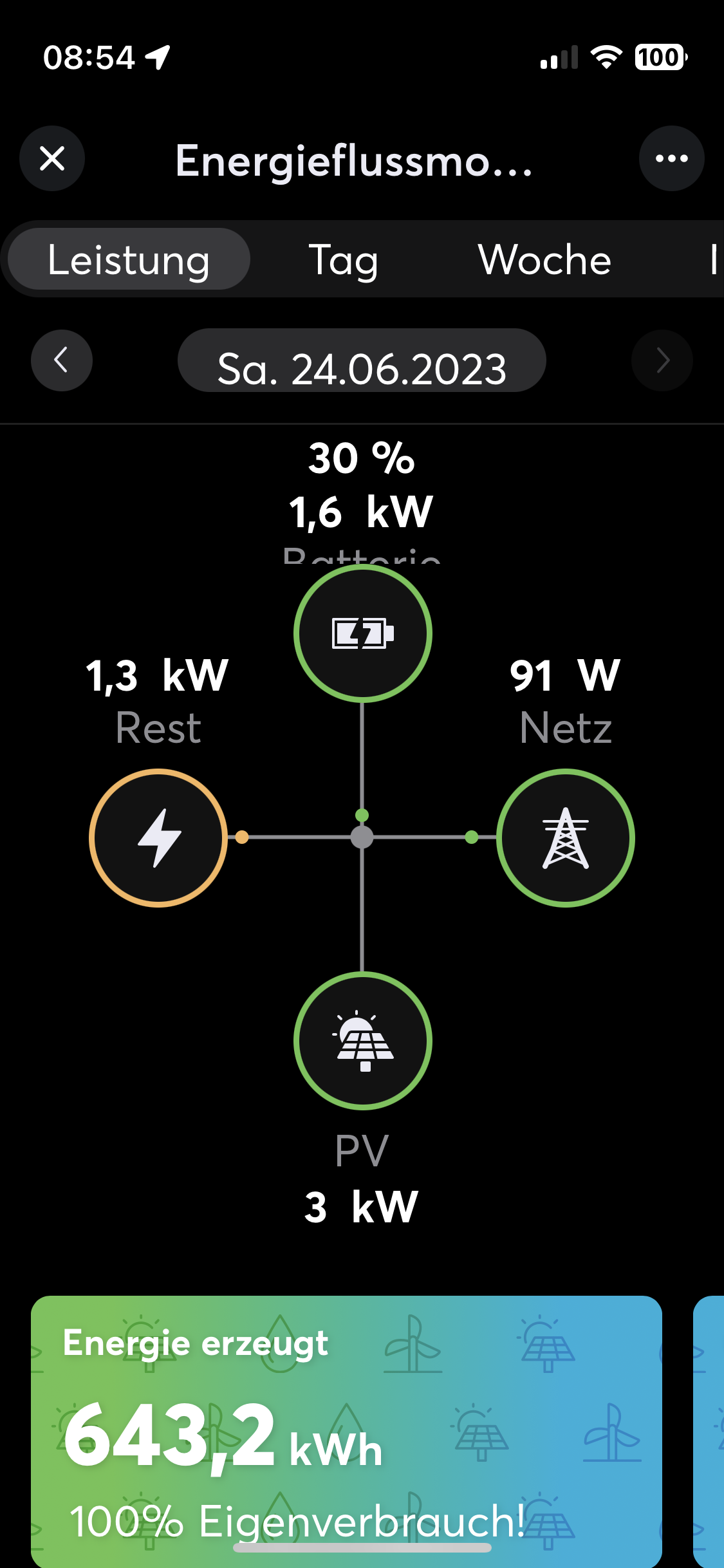This screenshot has height=1568, width=724.
Task: Close the Energieflussmonitor screen
Action: [x=52, y=158]
